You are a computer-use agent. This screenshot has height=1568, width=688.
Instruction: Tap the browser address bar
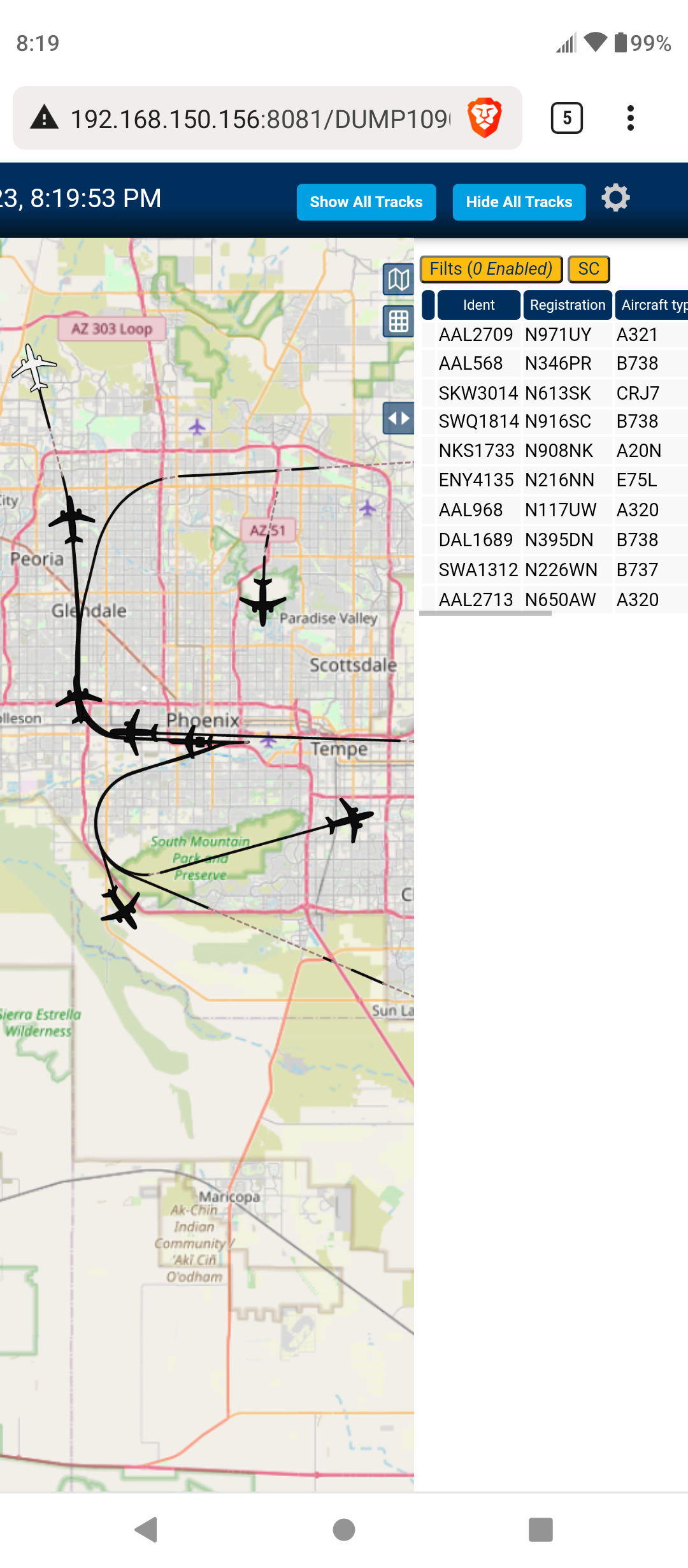[260, 119]
